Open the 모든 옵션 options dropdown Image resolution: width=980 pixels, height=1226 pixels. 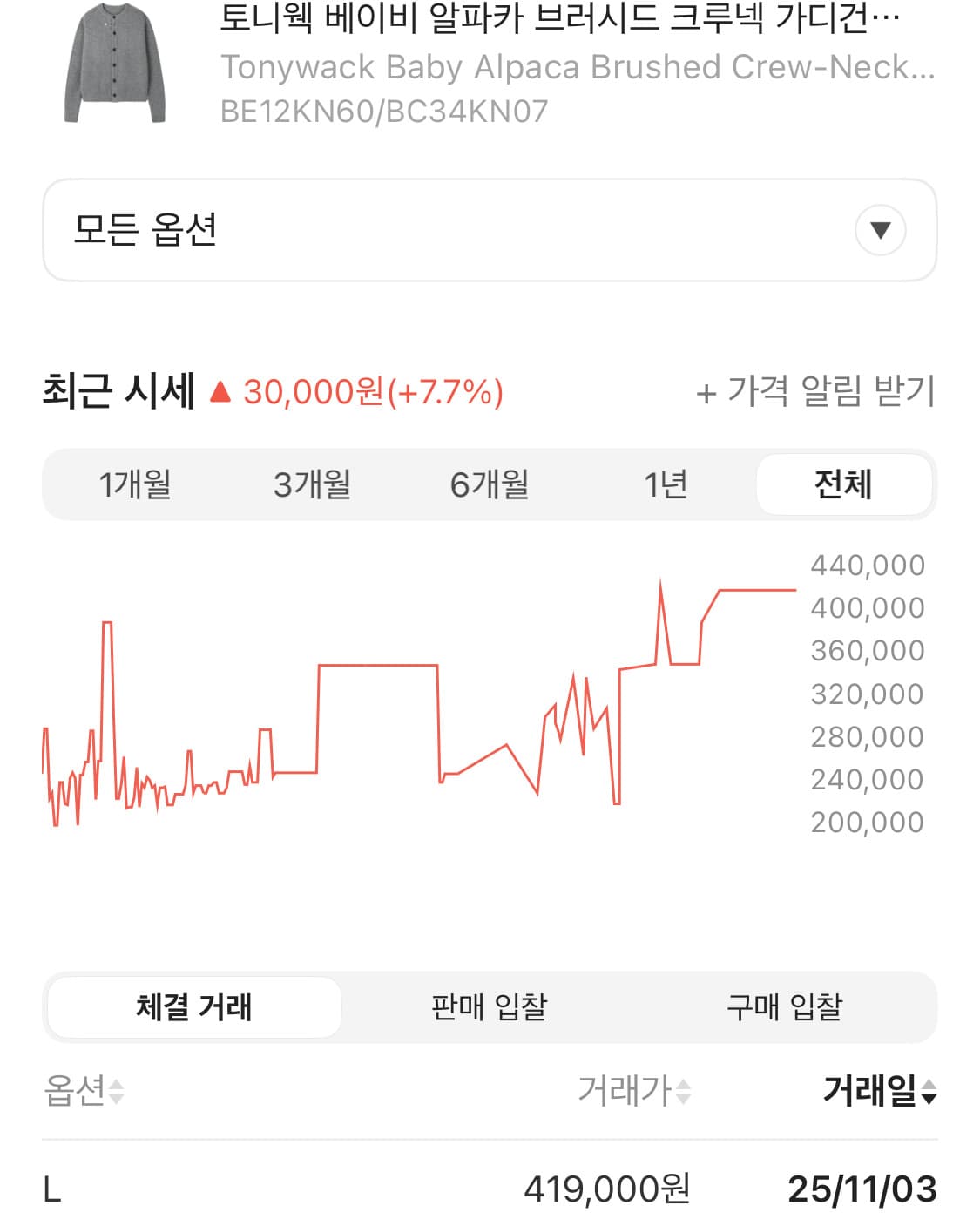[488, 228]
